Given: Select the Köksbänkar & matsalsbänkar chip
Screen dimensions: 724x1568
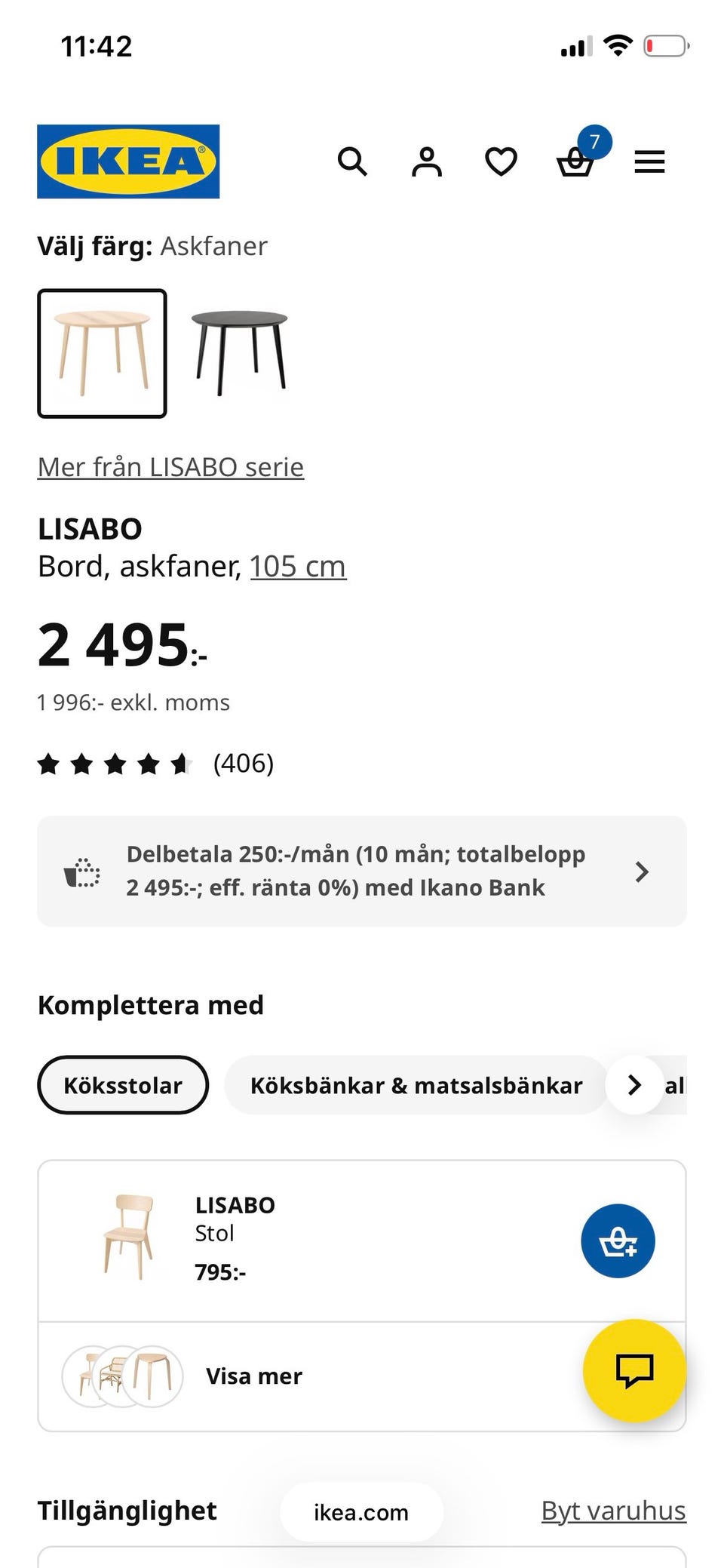Looking at the screenshot, I should 416,1085.
